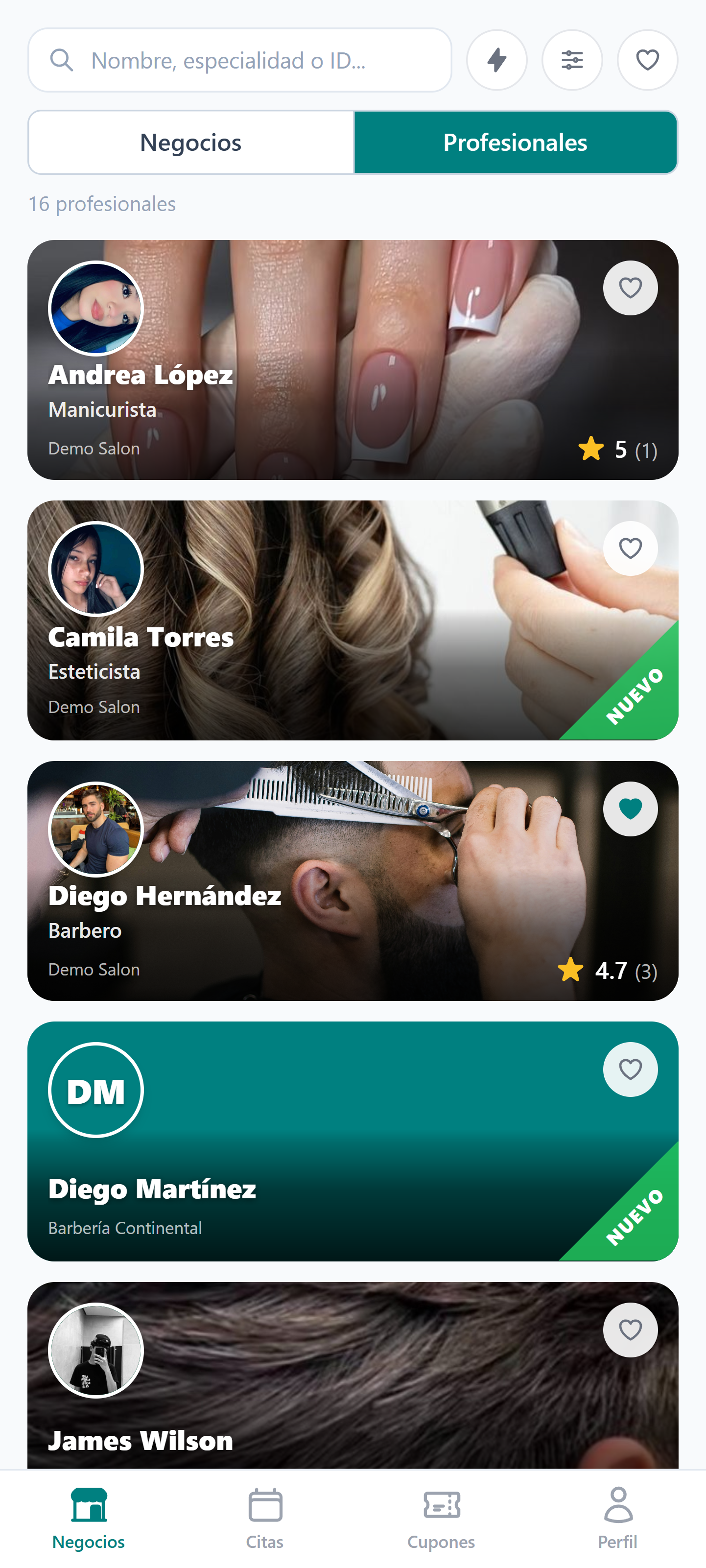This screenshot has width=706, height=1568.
Task: Open the Cupones tab
Action: coord(441,1519)
